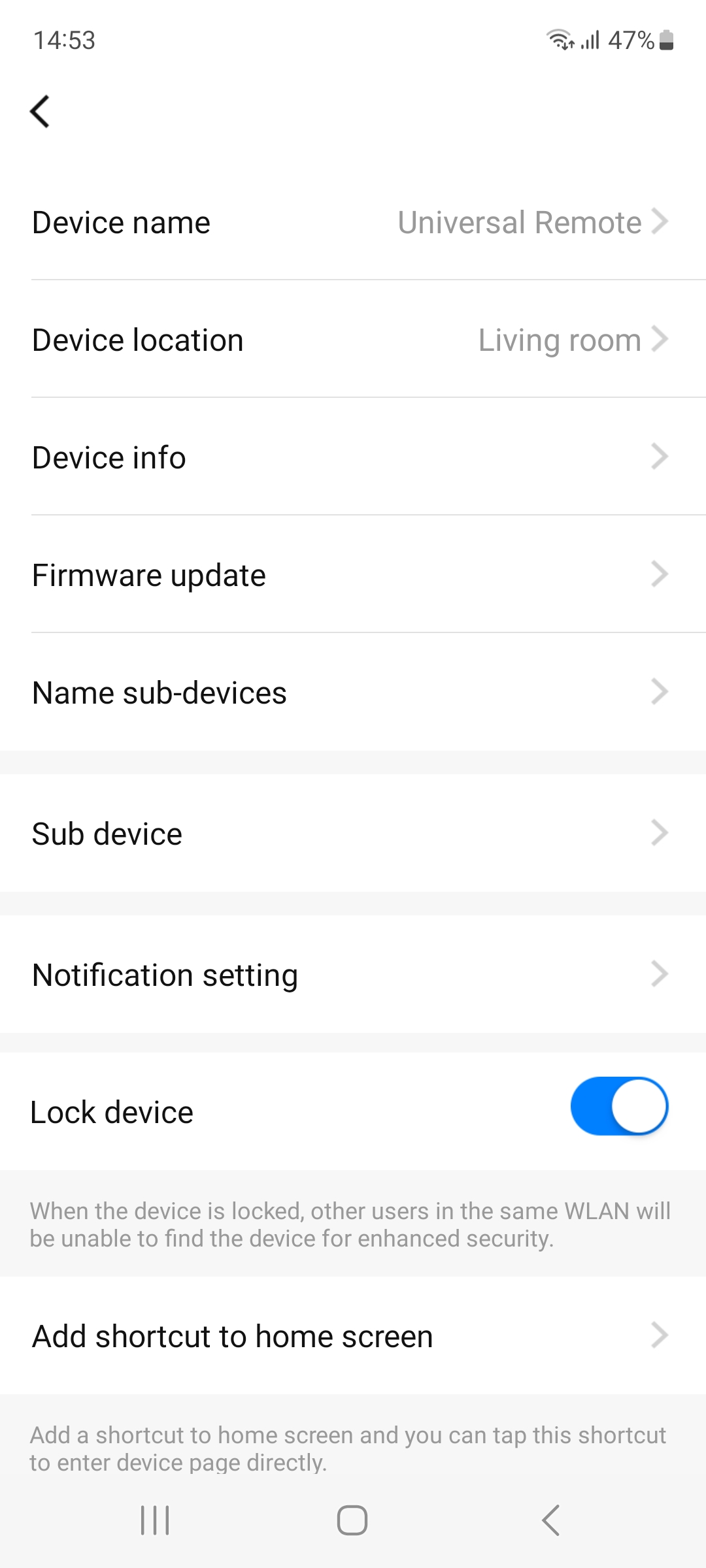The width and height of the screenshot is (706, 1568).
Task: Turn off the Lock device switch
Action: click(x=618, y=1107)
